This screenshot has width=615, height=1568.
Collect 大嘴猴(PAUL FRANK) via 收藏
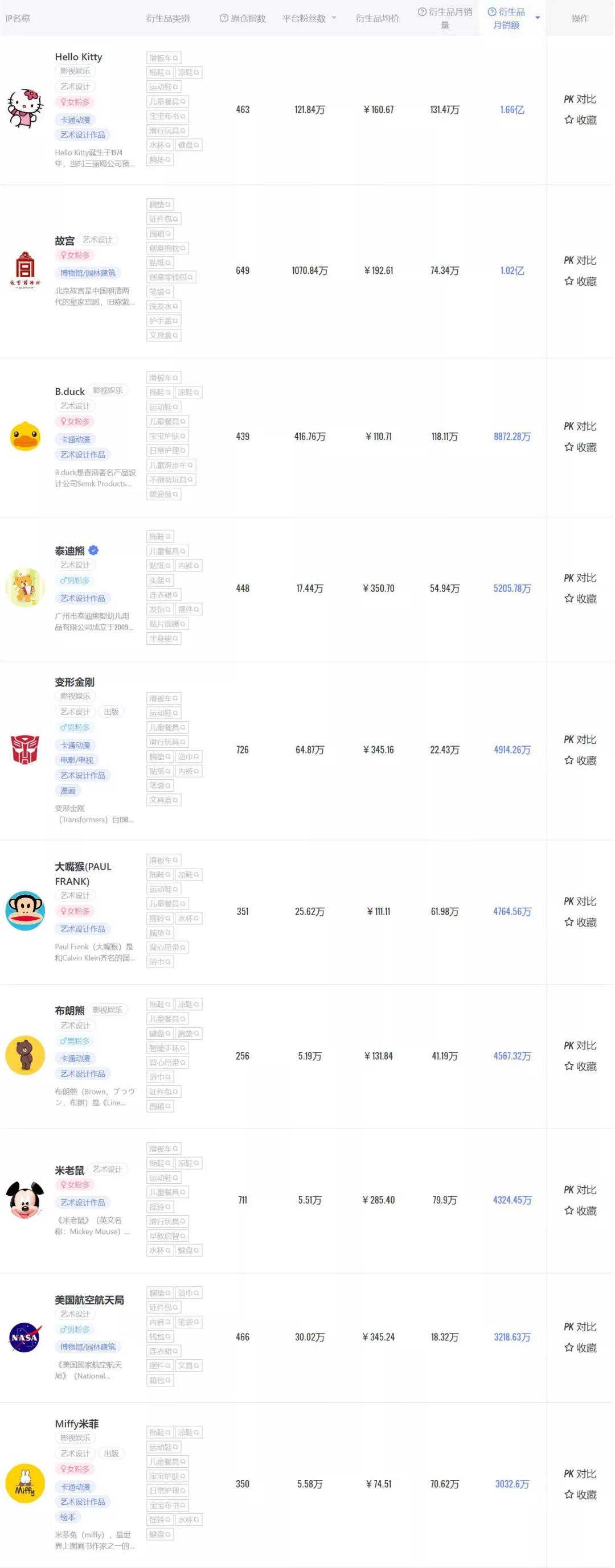tap(580, 922)
